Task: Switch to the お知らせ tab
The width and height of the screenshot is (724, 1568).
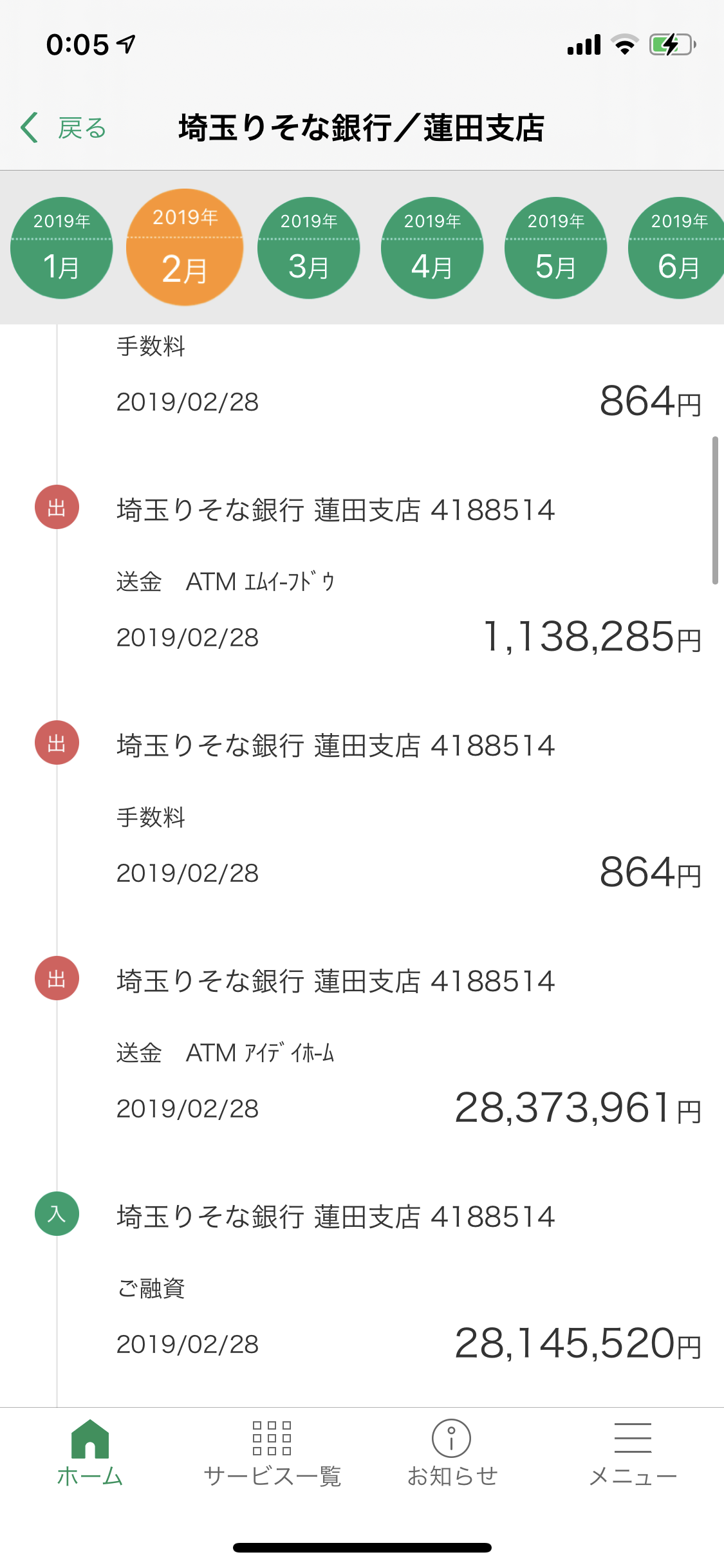Action: click(x=452, y=1453)
